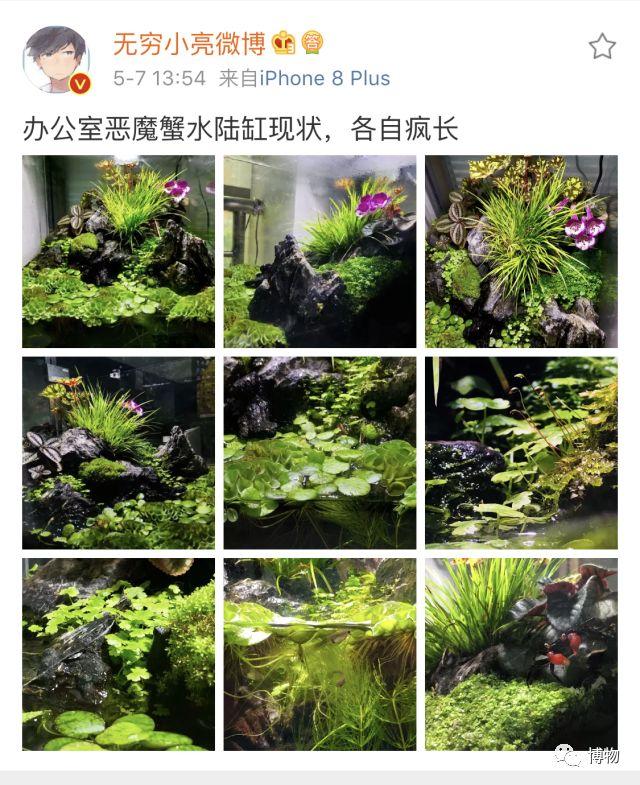View the second photo of rock and moss
Screen dimensions: 640x785
[319, 251]
